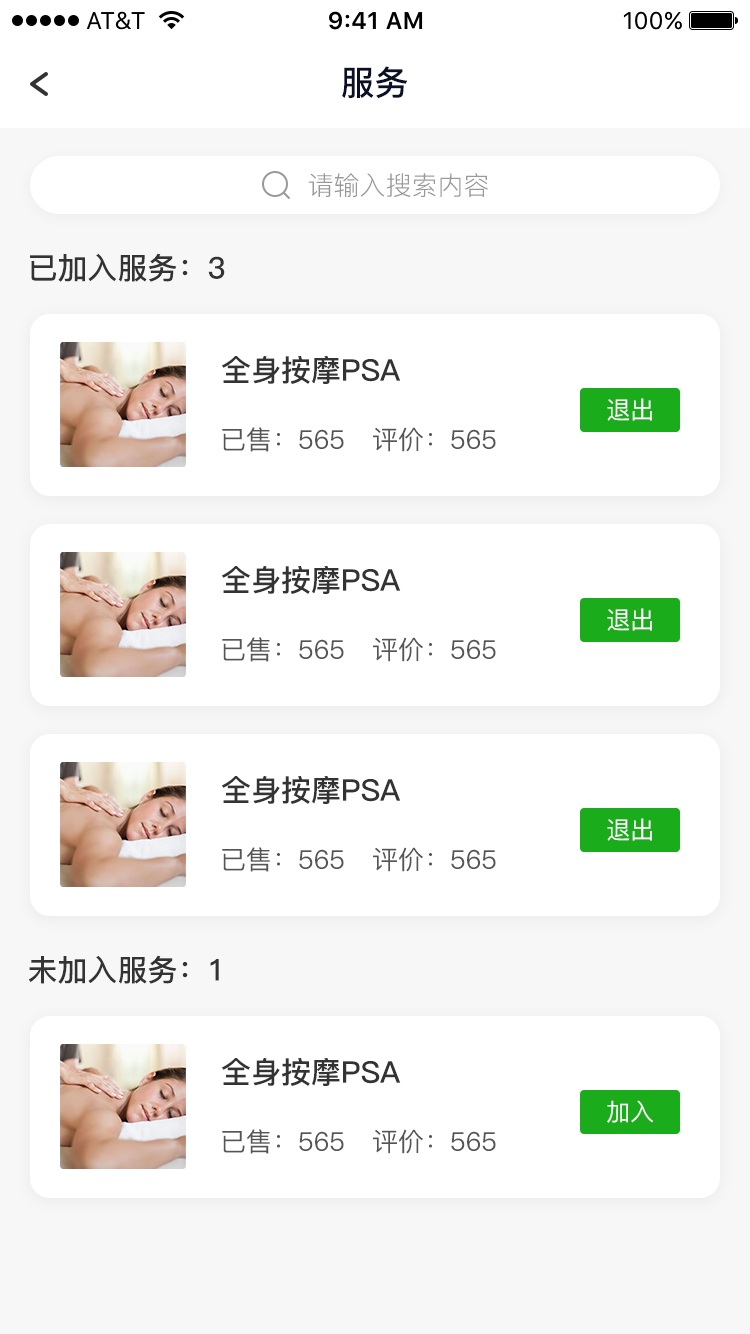The width and height of the screenshot is (750, 1334).
Task: Tap the 服务 page title
Action: click(x=375, y=84)
